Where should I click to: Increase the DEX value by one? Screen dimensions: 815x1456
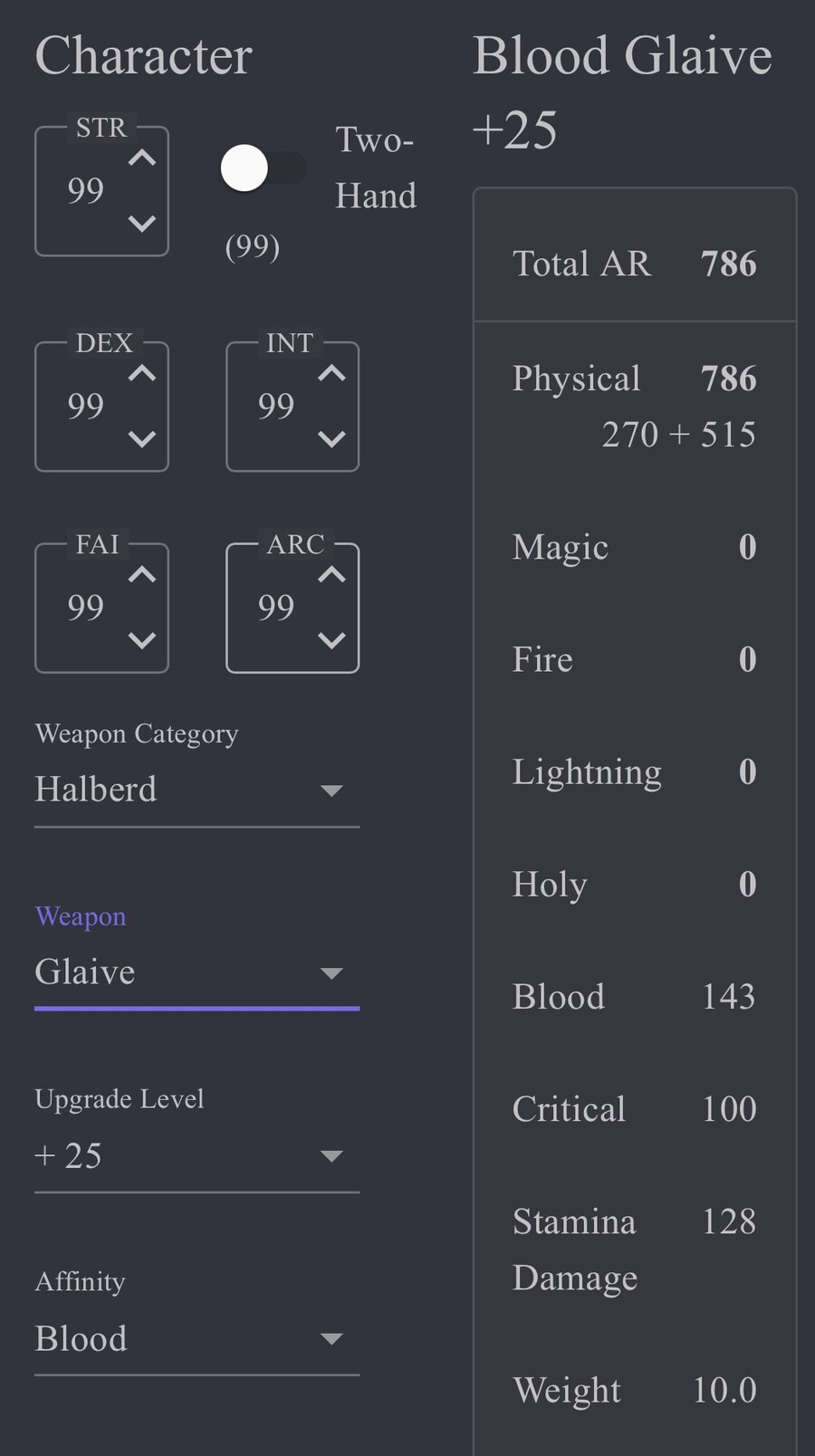[x=142, y=374]
